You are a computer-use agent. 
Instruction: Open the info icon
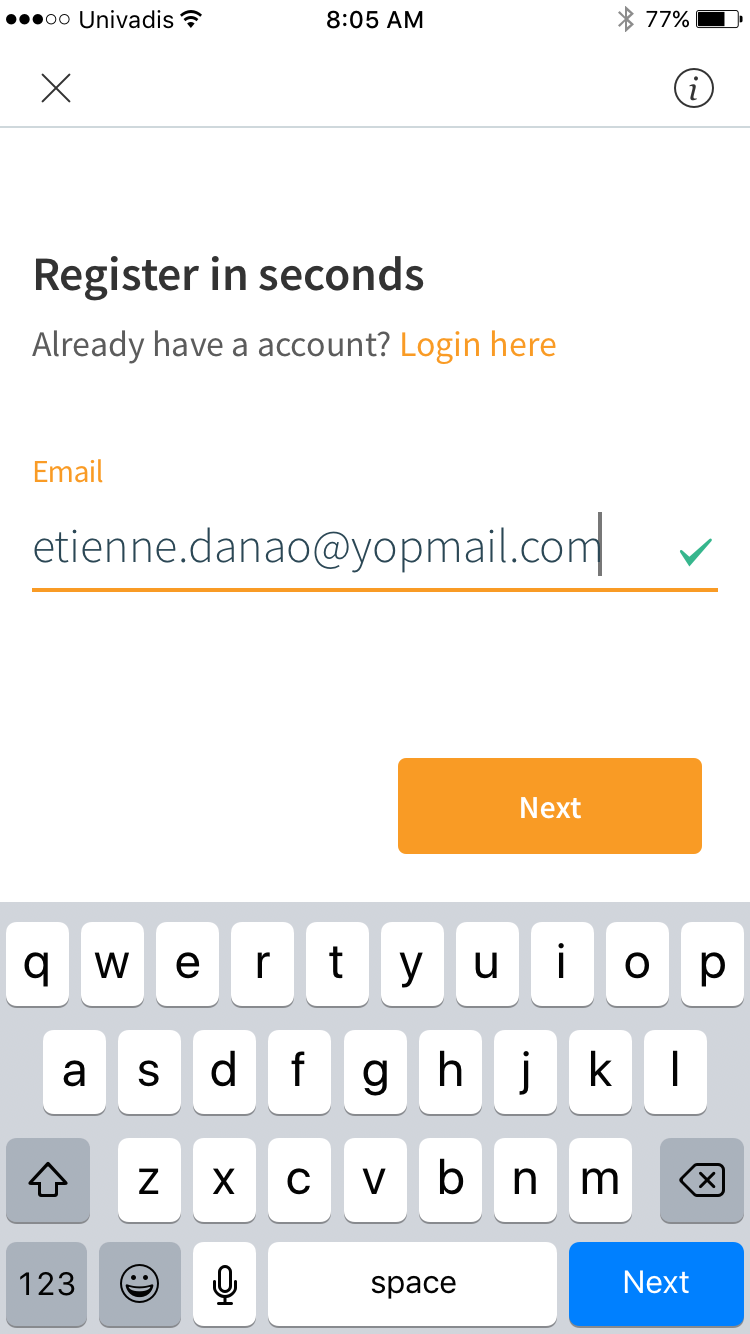point(694,89)
